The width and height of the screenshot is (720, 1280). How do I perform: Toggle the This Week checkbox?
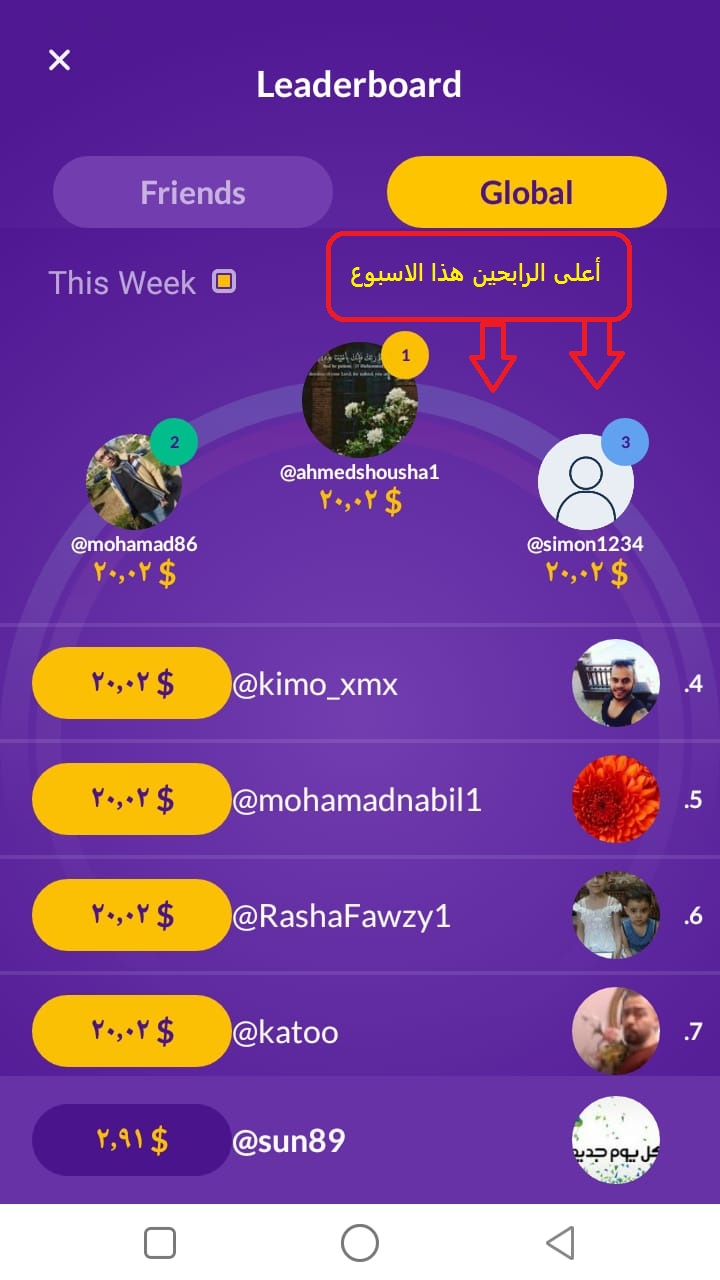224,281
